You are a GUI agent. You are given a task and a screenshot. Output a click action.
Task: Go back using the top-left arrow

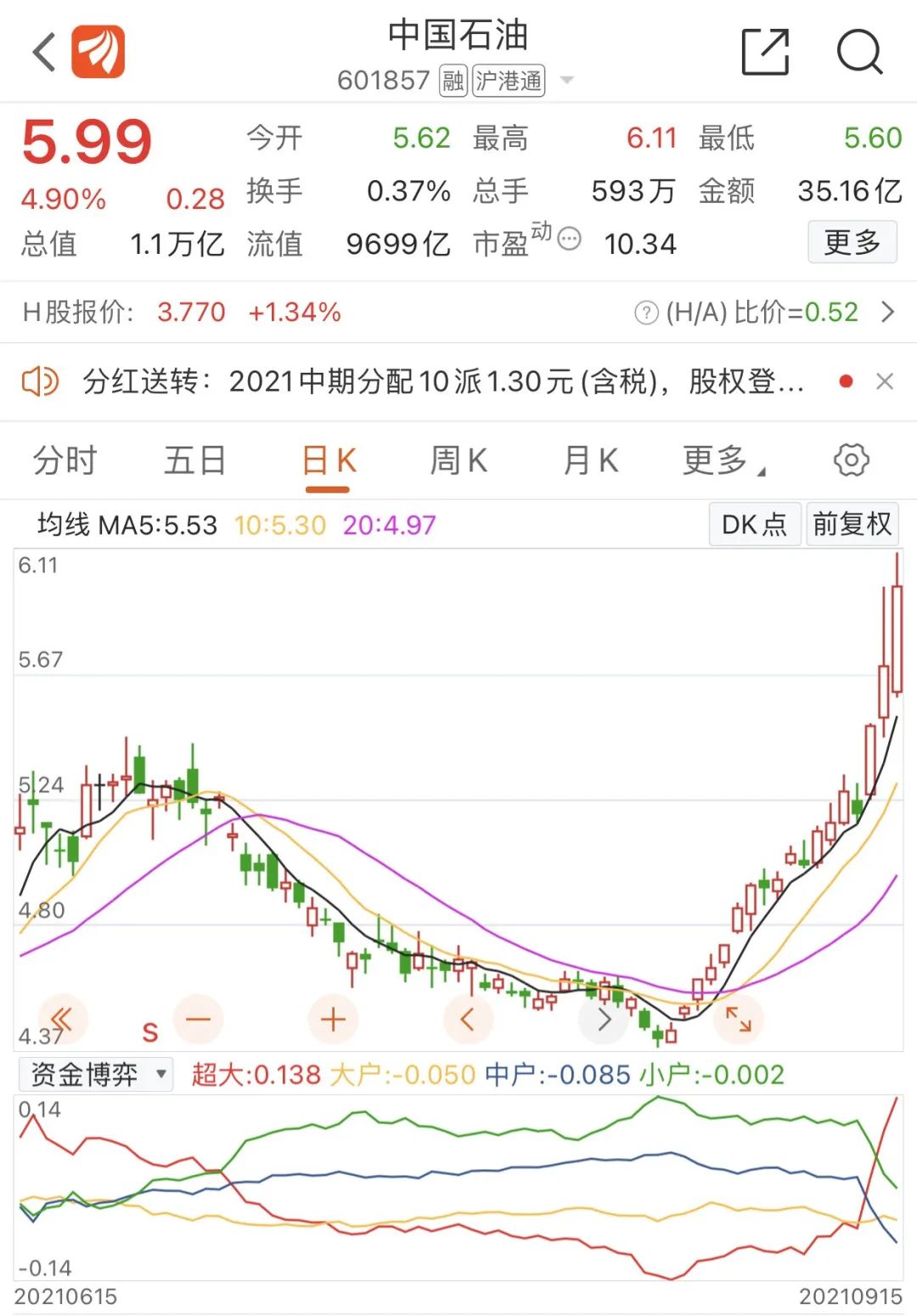coord(44,53)
